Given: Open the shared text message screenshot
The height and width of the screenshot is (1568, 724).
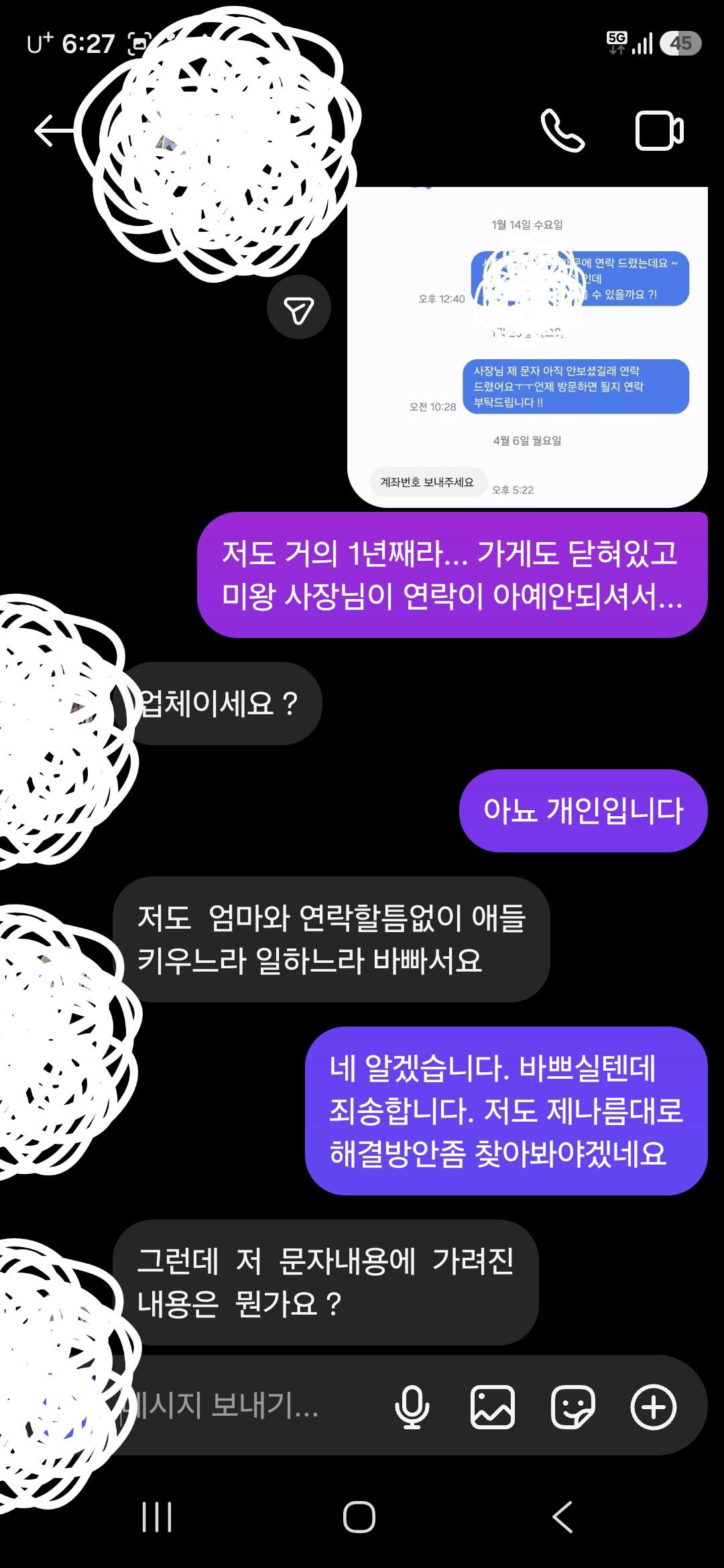Looking at the screenshot, I should click(x=527, y=347).
